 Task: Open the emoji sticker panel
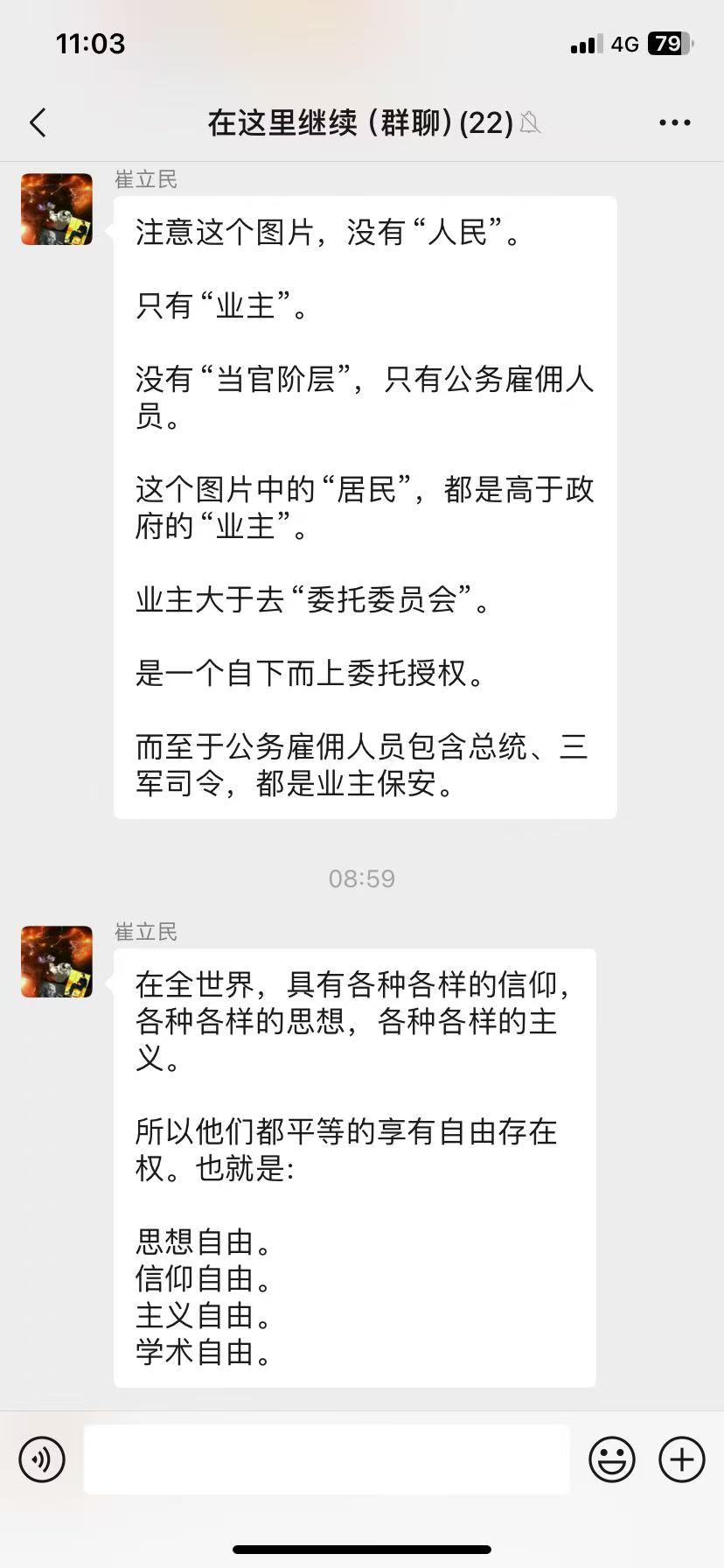(611, 1459)
